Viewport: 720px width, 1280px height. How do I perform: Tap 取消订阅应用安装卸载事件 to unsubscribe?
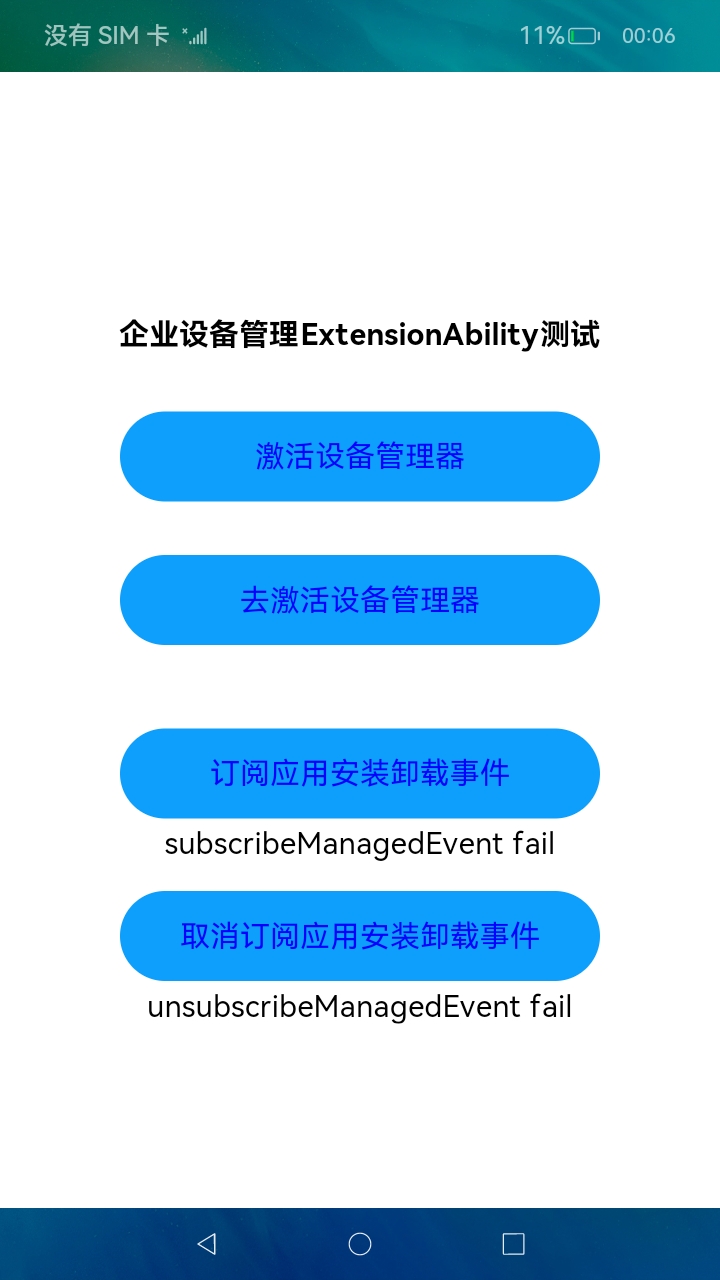(x=360, y=936)
